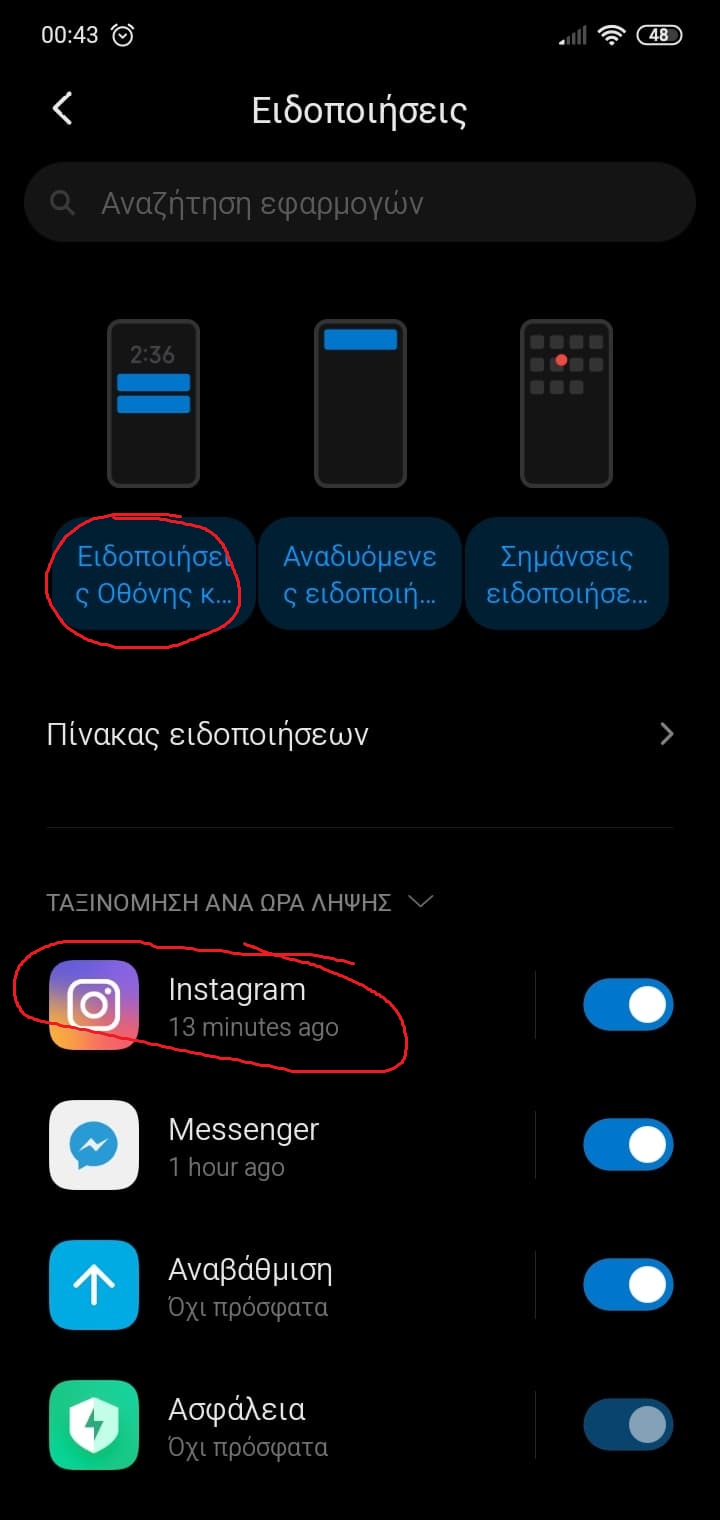Viewport: 720px width, 1520px height.
Task: Open Σημάνσεις ειδοποιήσεων option
Action: coord(566,573)
